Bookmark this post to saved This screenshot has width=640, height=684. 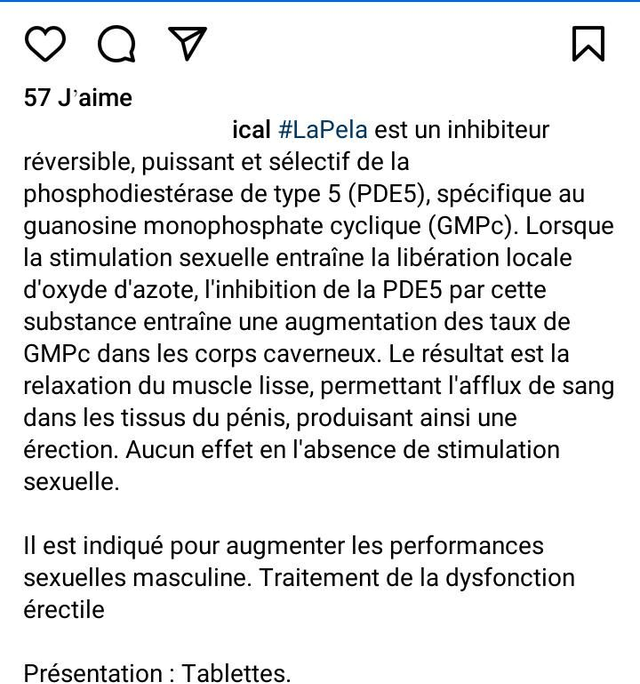point(588,42)
